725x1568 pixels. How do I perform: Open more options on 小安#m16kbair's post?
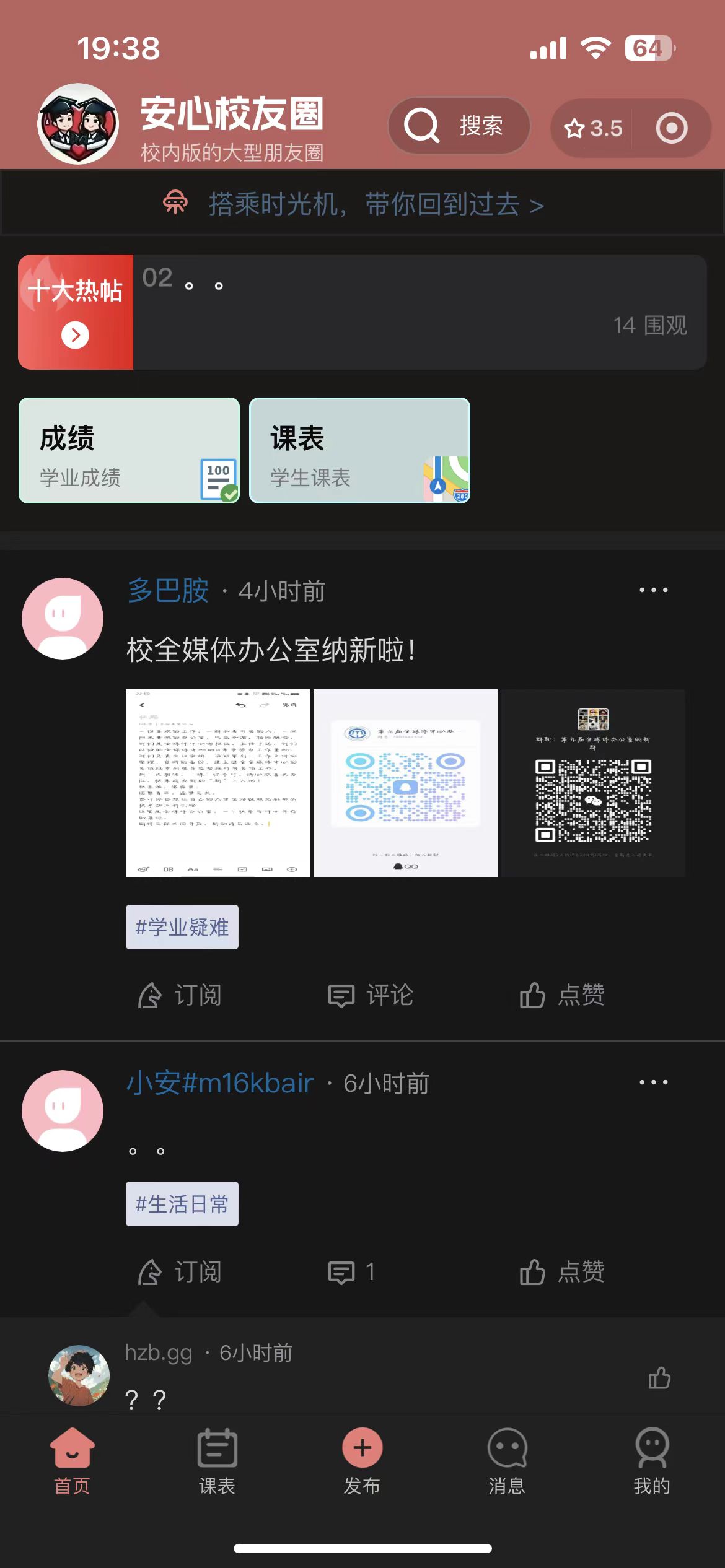(x=652, y=1082)
